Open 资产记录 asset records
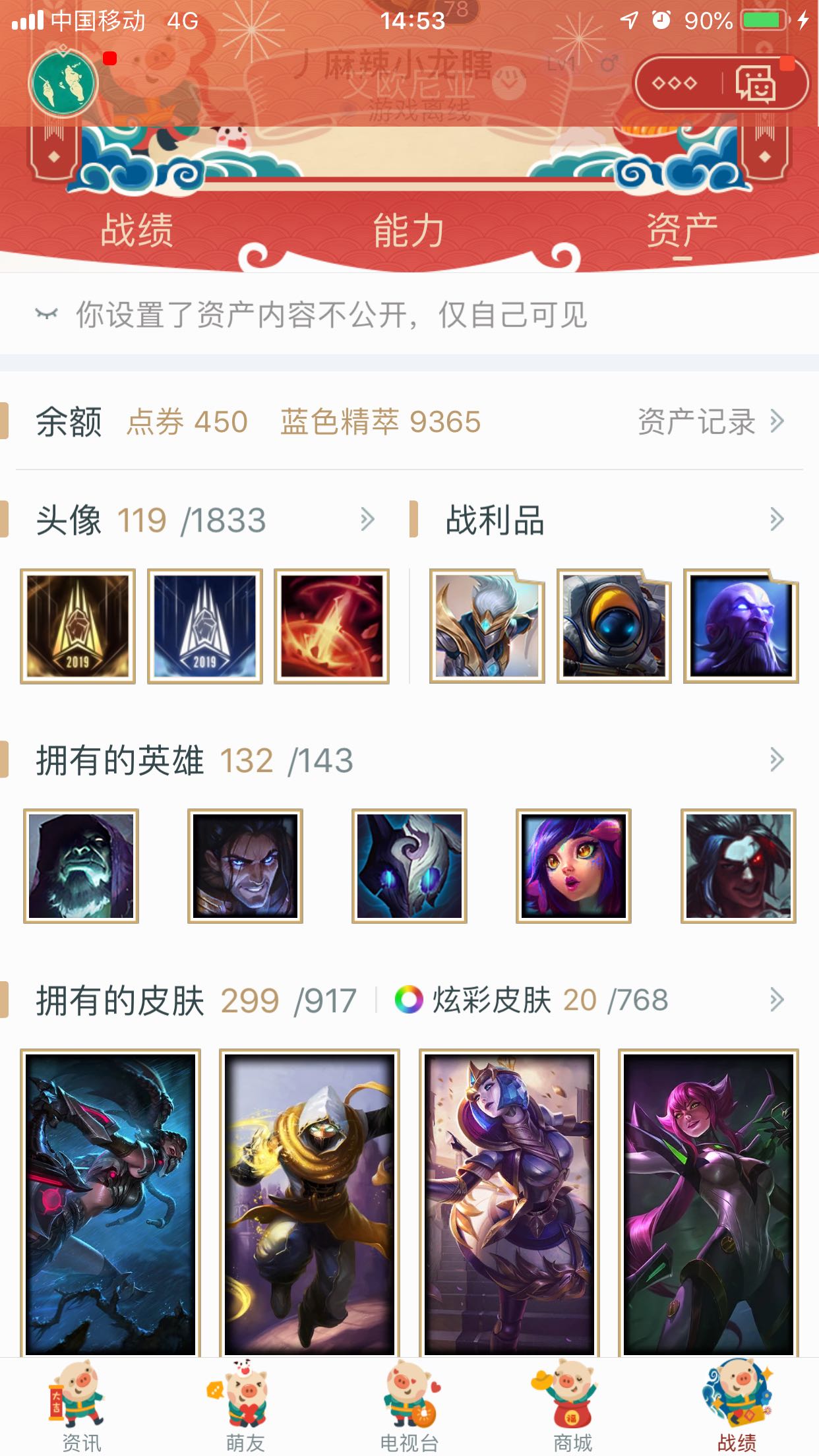Viewport: 819px width, 1456px height. click(x=711, y=421)
